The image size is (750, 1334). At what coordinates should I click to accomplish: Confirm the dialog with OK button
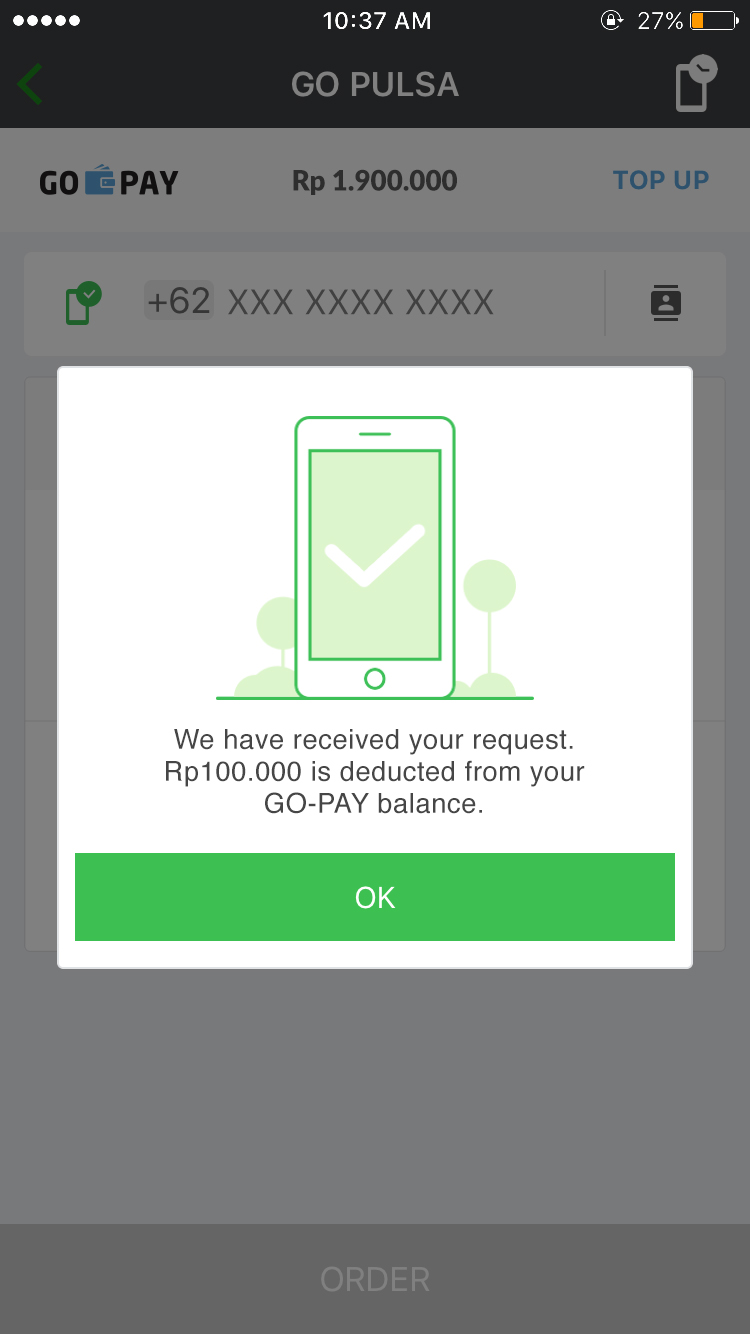(x=375, y=897)
